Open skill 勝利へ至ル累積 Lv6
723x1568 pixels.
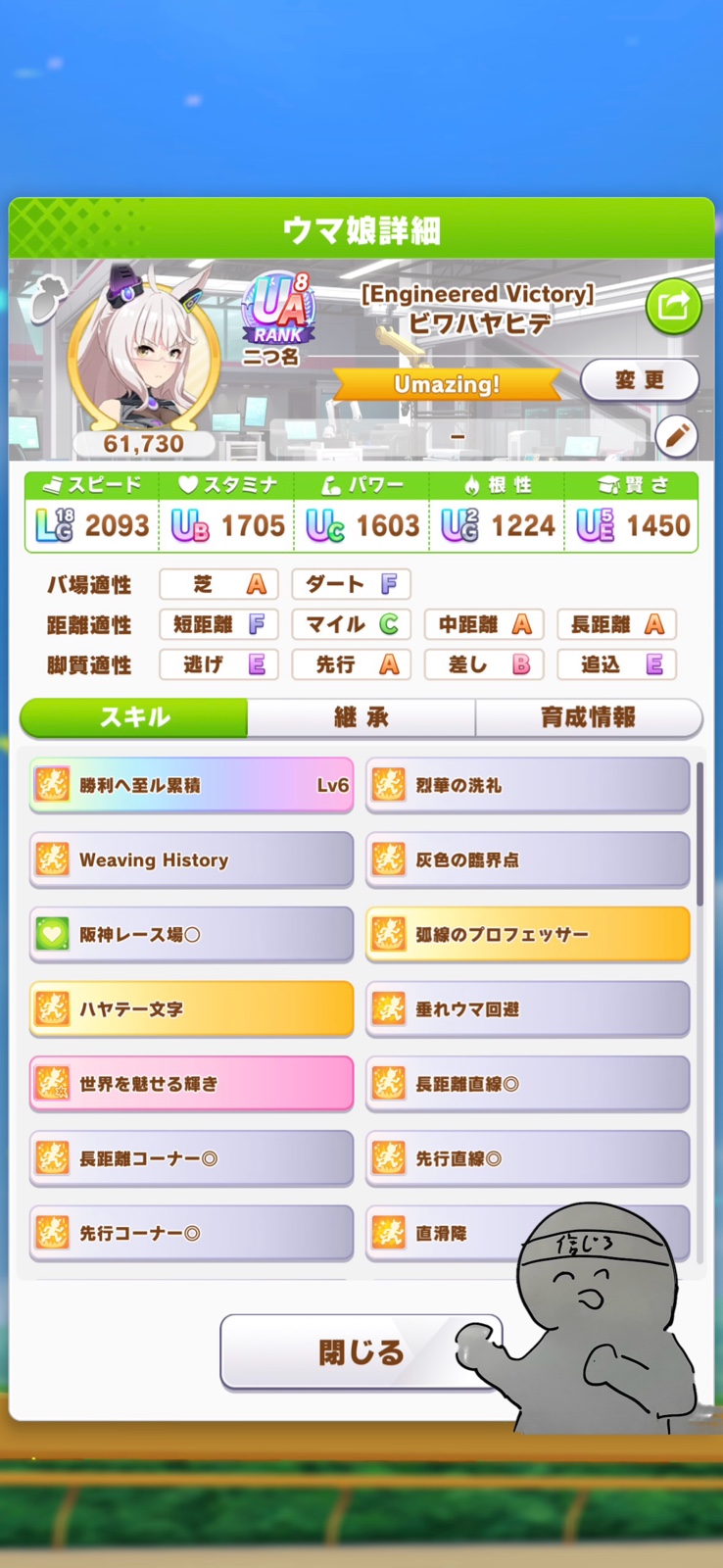(191, 785)
